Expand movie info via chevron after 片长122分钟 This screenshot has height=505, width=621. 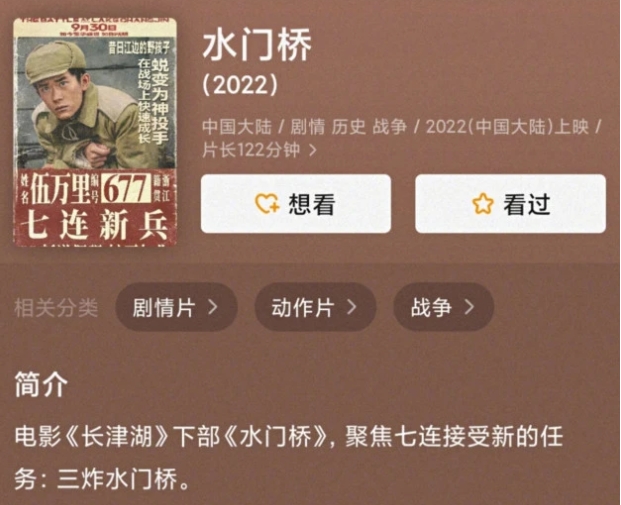pos(313,151)
